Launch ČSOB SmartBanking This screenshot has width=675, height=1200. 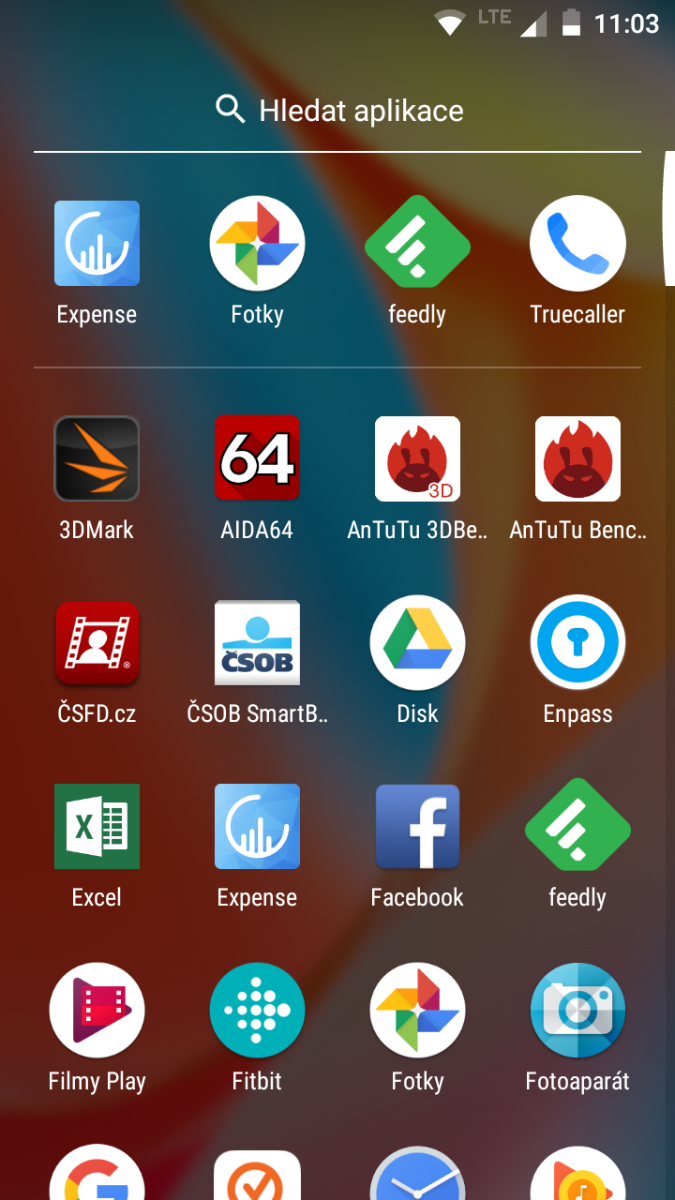click(x=257, y=643)
